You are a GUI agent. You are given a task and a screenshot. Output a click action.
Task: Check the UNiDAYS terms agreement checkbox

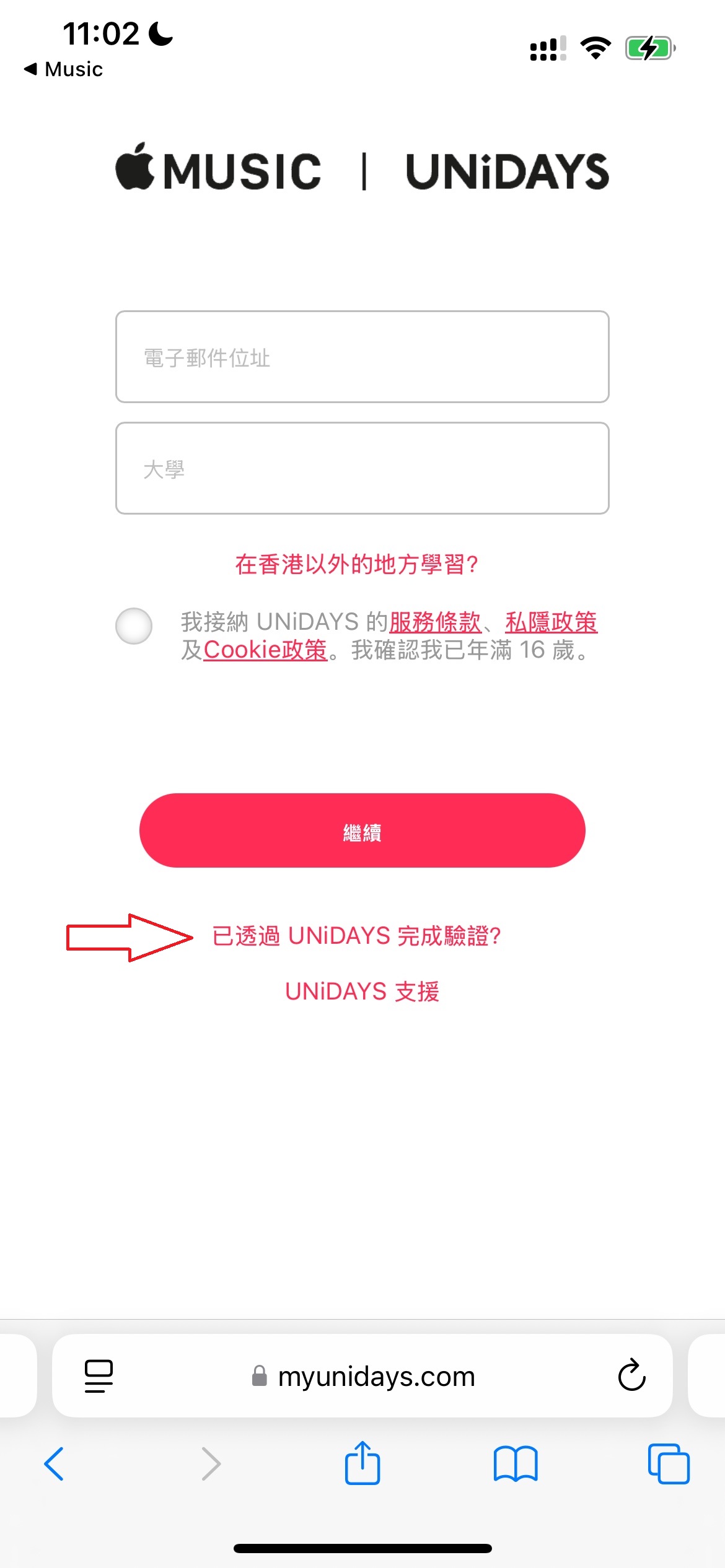point(134,626)
